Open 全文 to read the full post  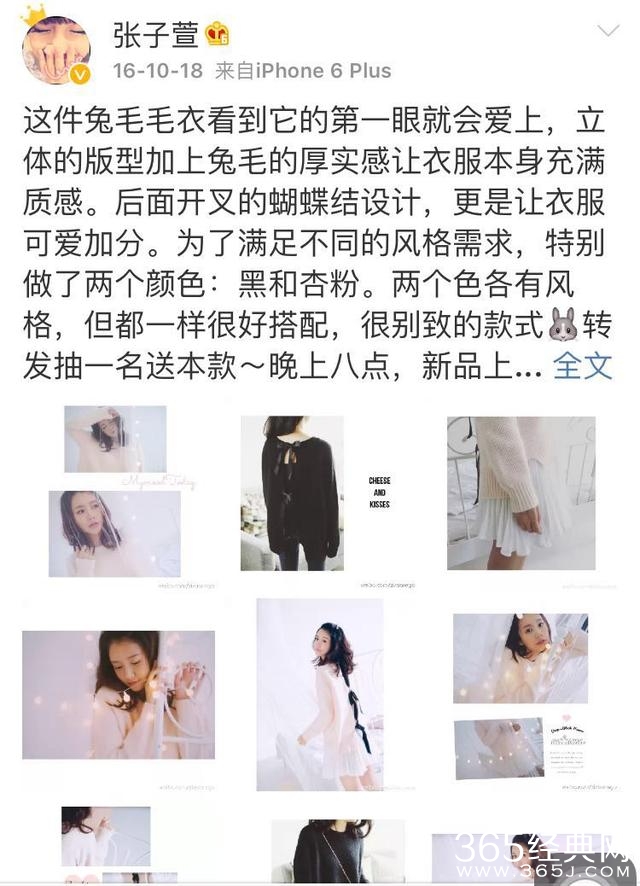(x=583, y=365)
